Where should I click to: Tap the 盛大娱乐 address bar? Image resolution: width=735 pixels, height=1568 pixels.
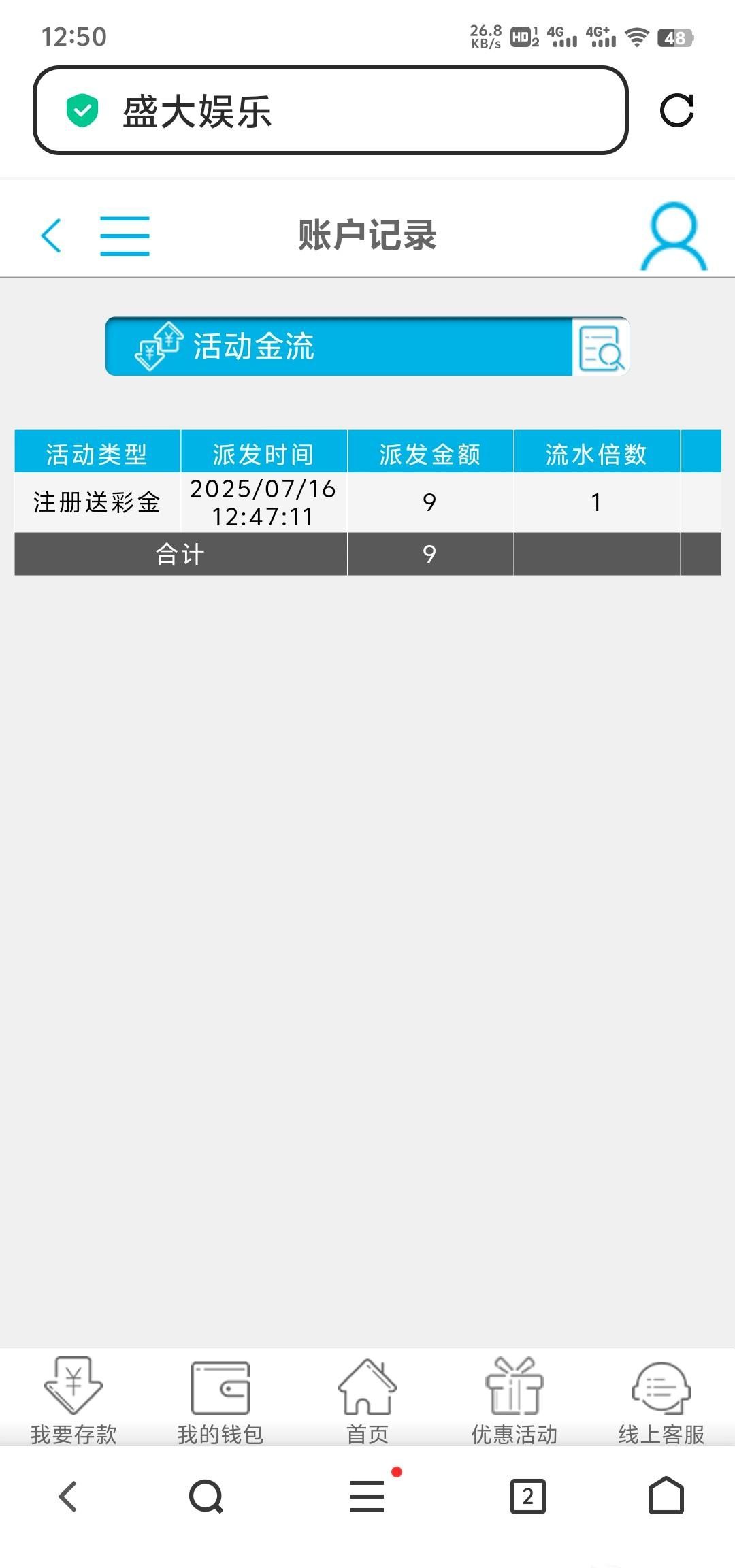[330, 110]
